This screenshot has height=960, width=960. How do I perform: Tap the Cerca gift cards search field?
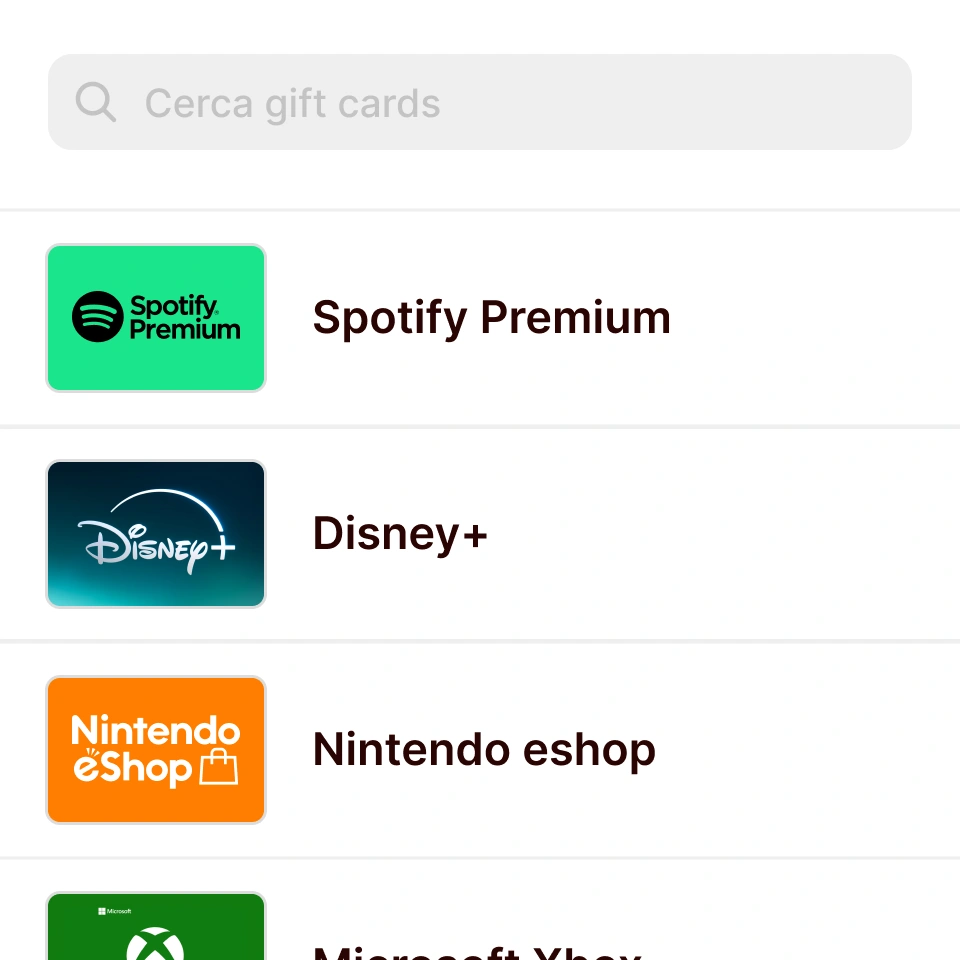pyautogui.click(x=480, y=102)
